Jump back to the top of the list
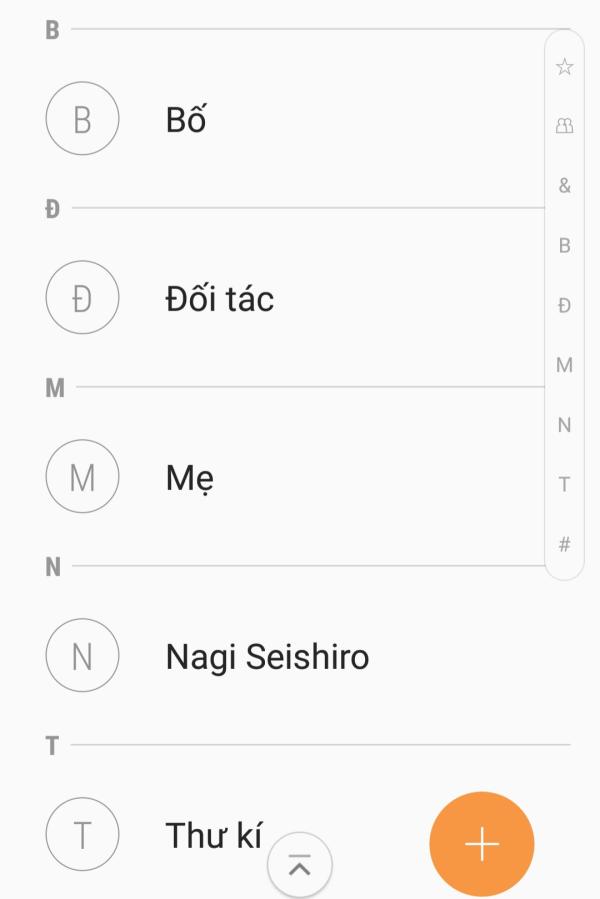 (x=299, y=866)
